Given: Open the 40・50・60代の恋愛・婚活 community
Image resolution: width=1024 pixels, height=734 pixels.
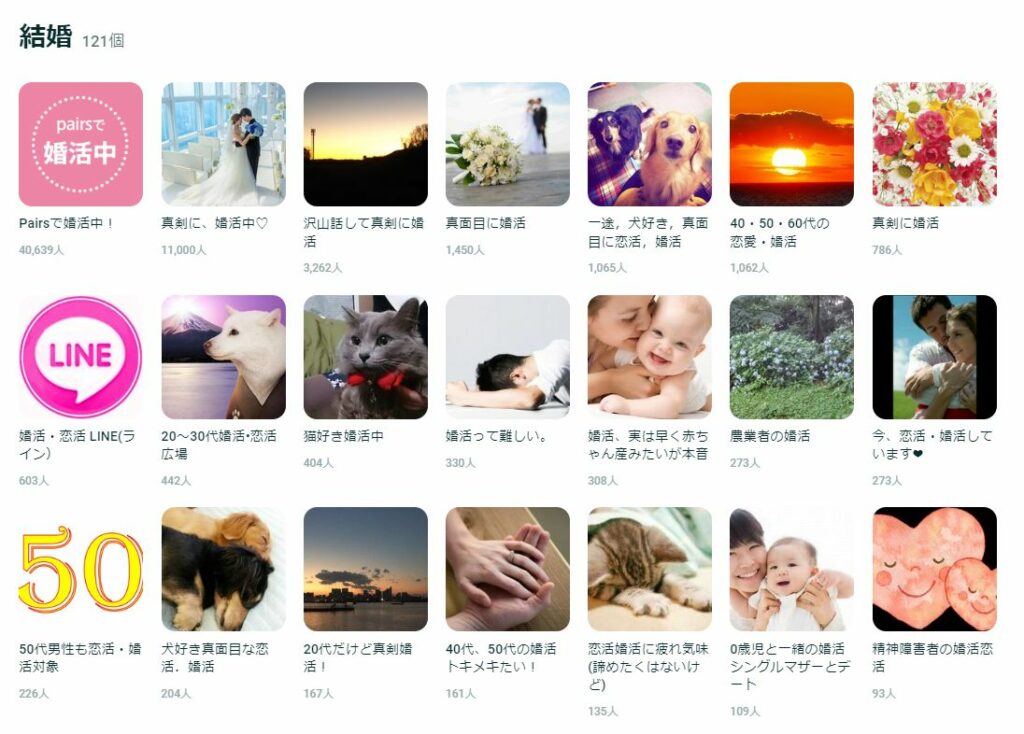Looking at the screenshot, I should click(791, 144).
